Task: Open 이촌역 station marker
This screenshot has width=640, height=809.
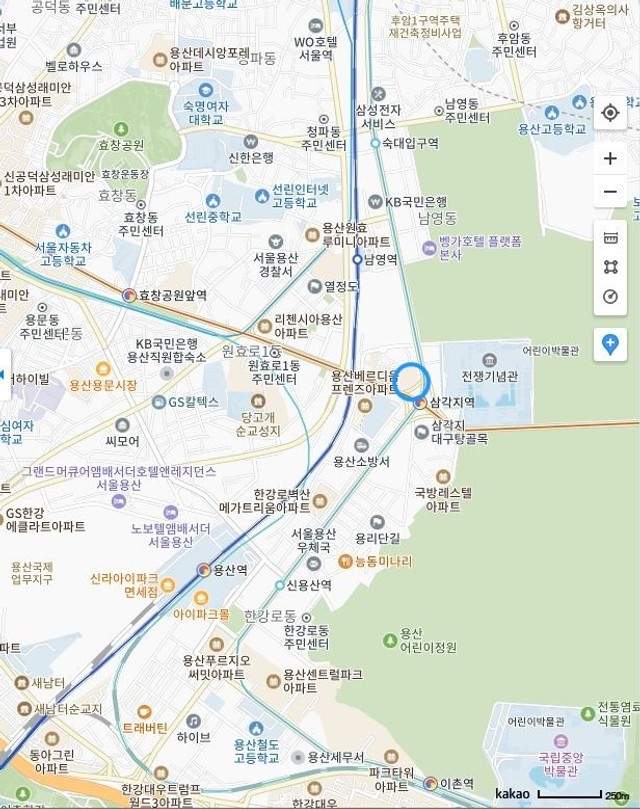Action: [x=430, y=783]
